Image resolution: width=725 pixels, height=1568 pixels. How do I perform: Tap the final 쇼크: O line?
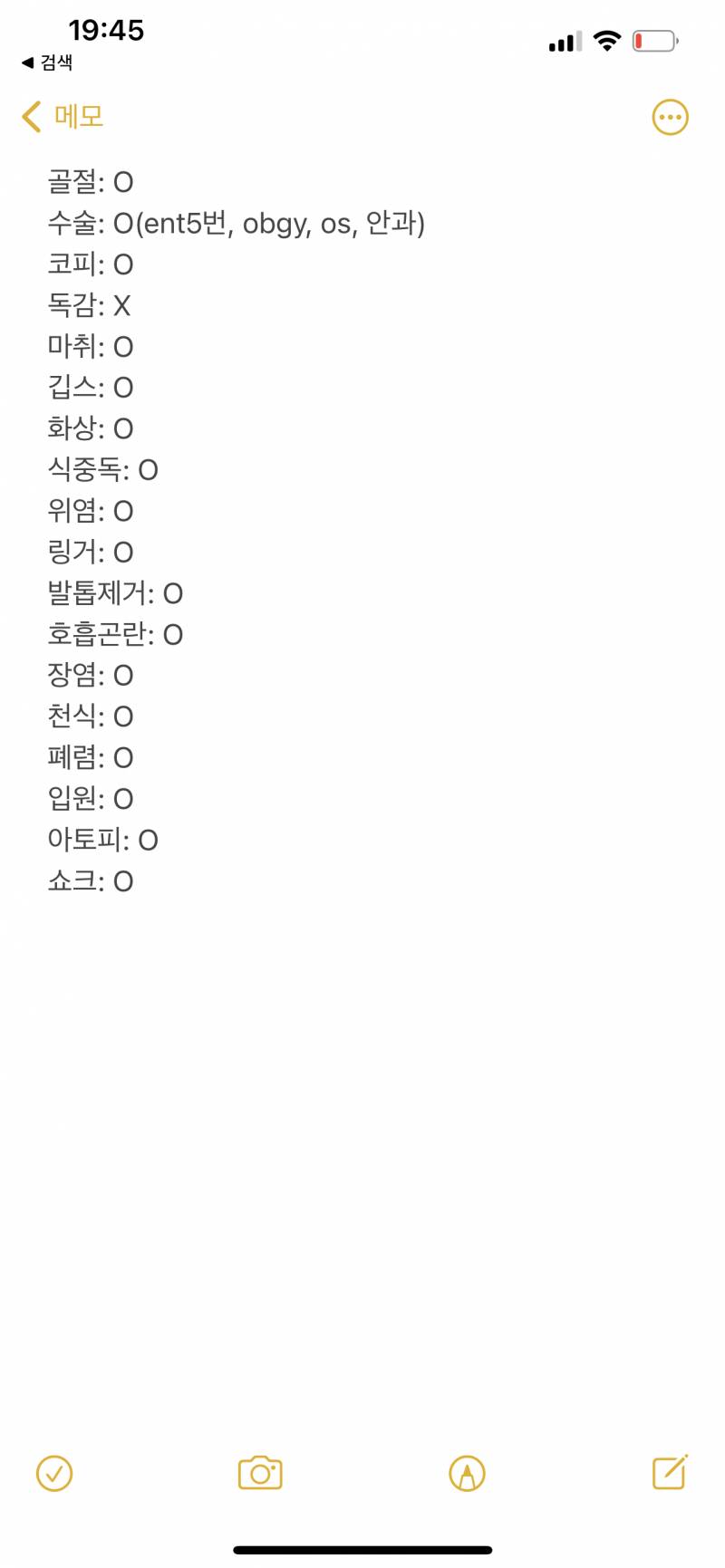click(91, 880)
